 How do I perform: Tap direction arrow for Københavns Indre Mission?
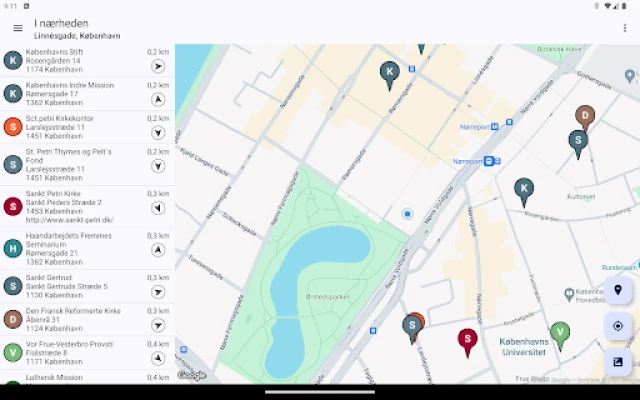158,99
